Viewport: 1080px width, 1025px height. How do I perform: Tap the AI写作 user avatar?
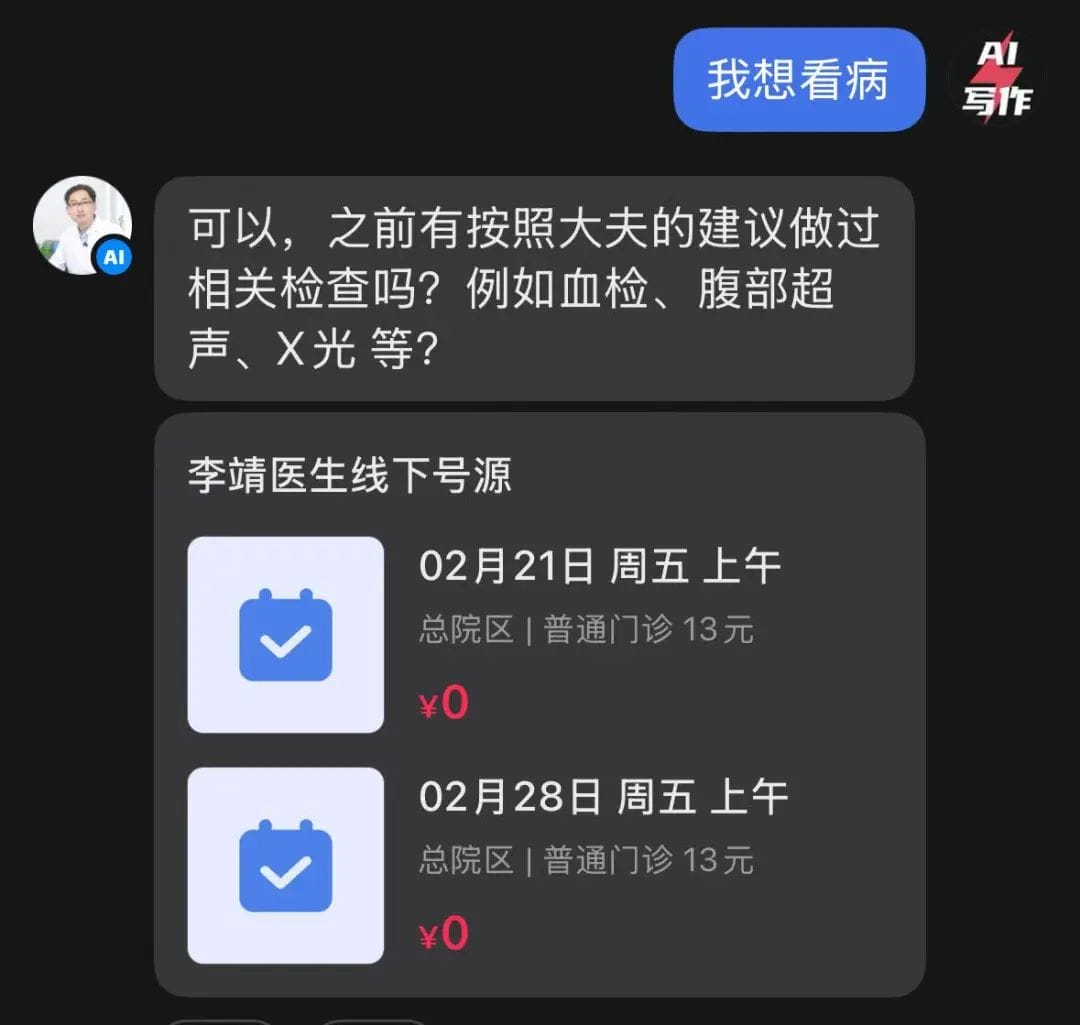click(997, 79)
